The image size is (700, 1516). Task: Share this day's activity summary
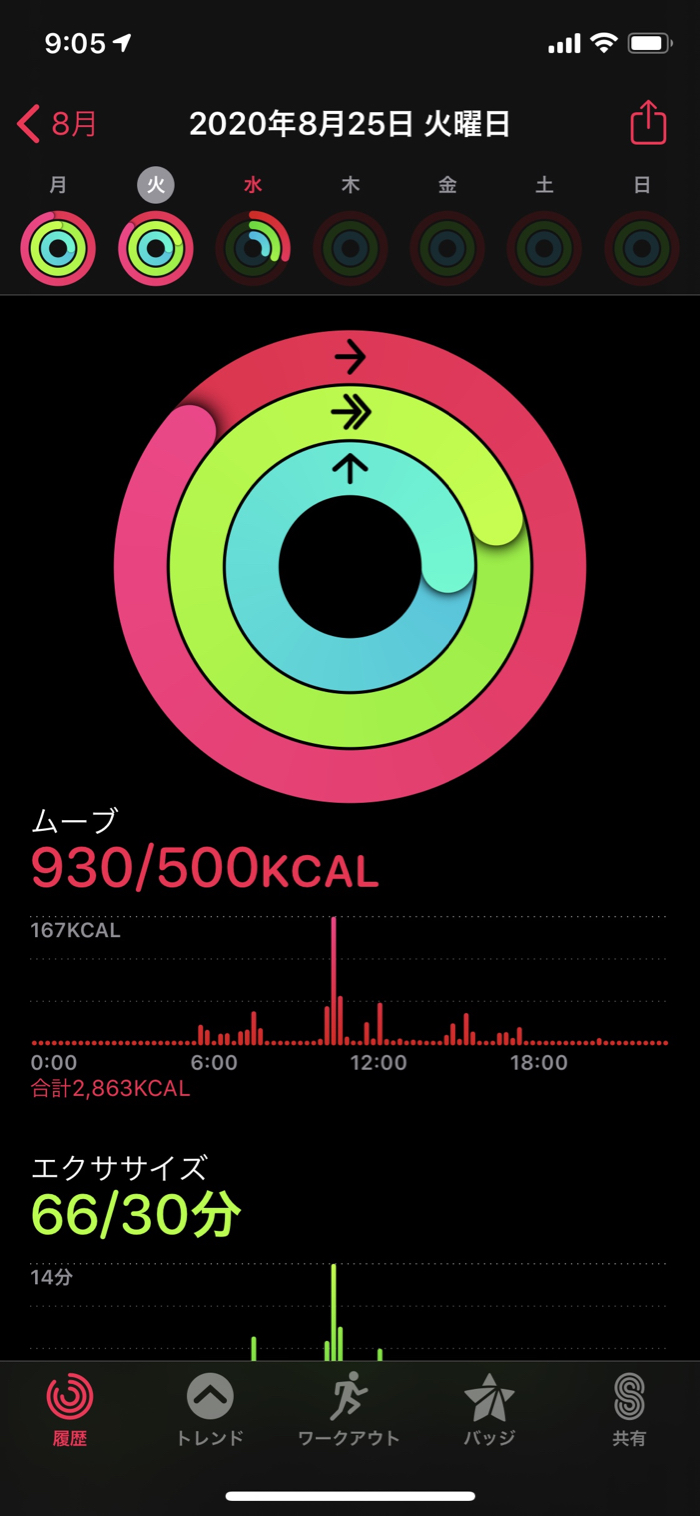tap(647, 123)
